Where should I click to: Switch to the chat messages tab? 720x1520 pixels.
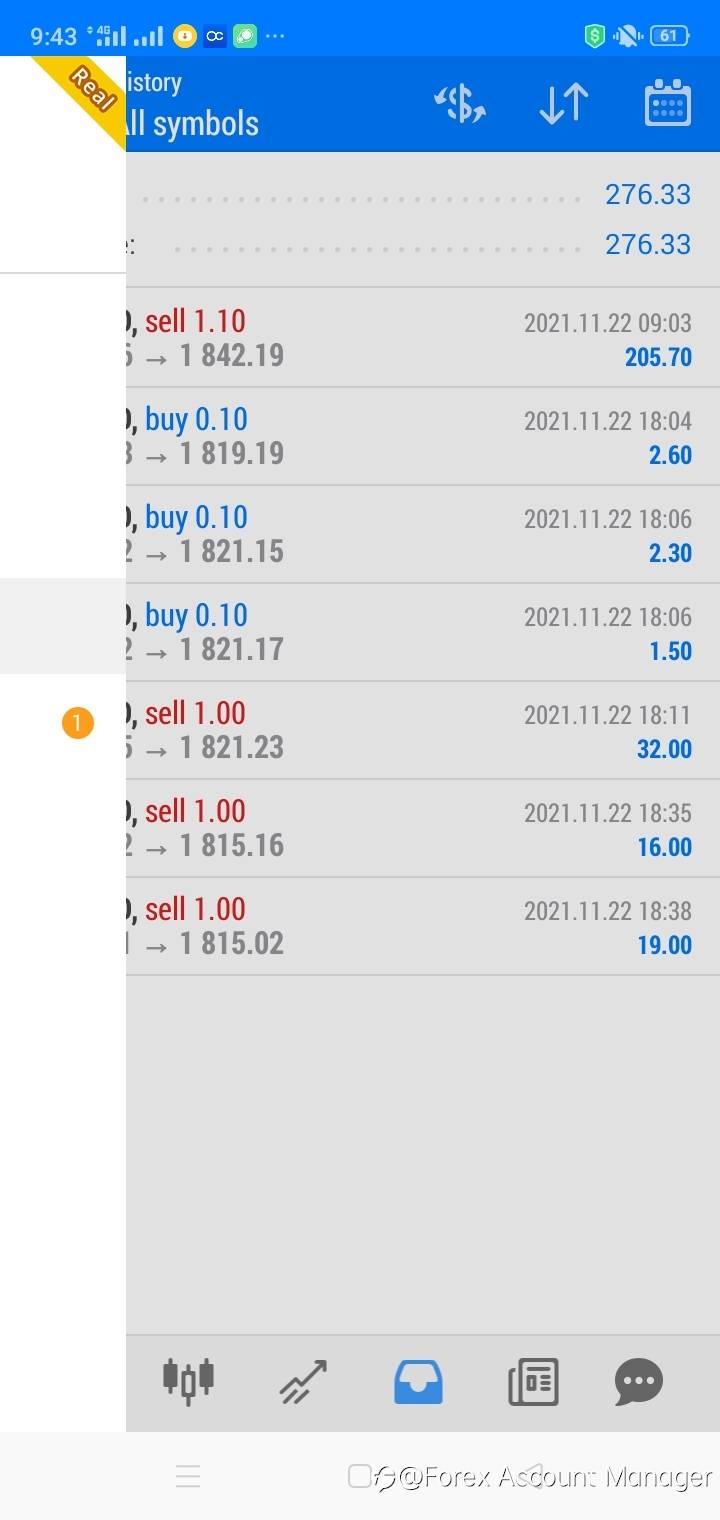tap(639, 1382)
